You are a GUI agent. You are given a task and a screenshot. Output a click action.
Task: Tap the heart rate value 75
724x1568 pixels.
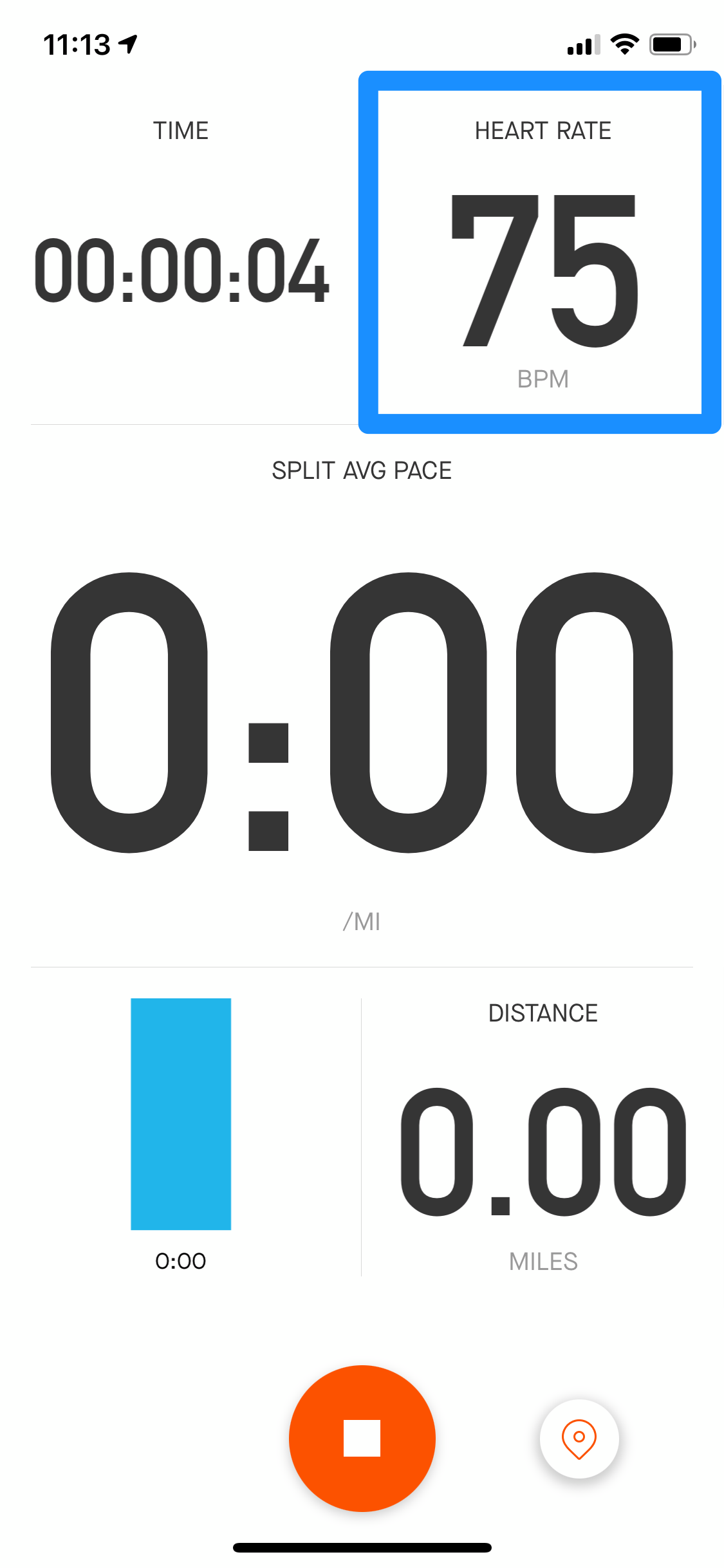pyautogui.click(x=543, y=270)
